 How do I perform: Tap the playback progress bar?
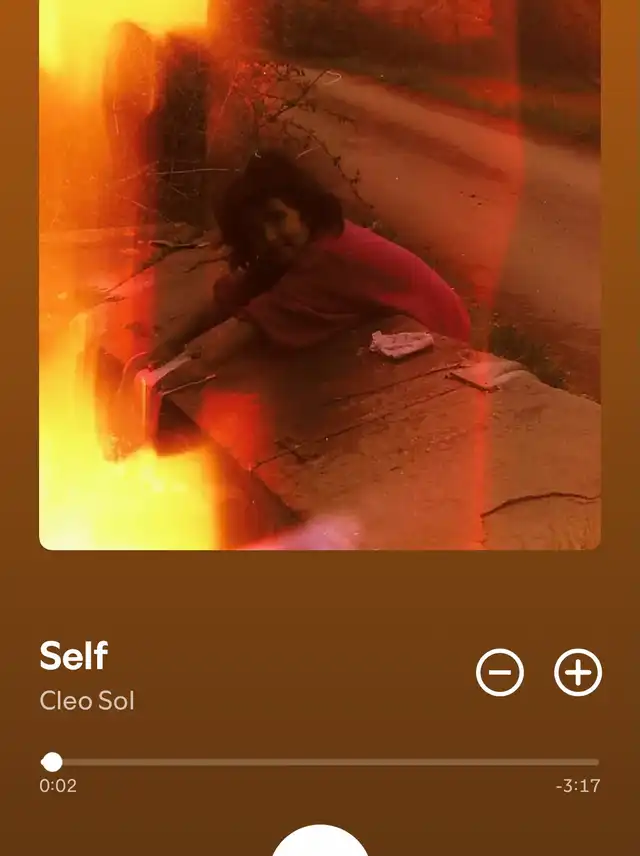pos(320,762)
